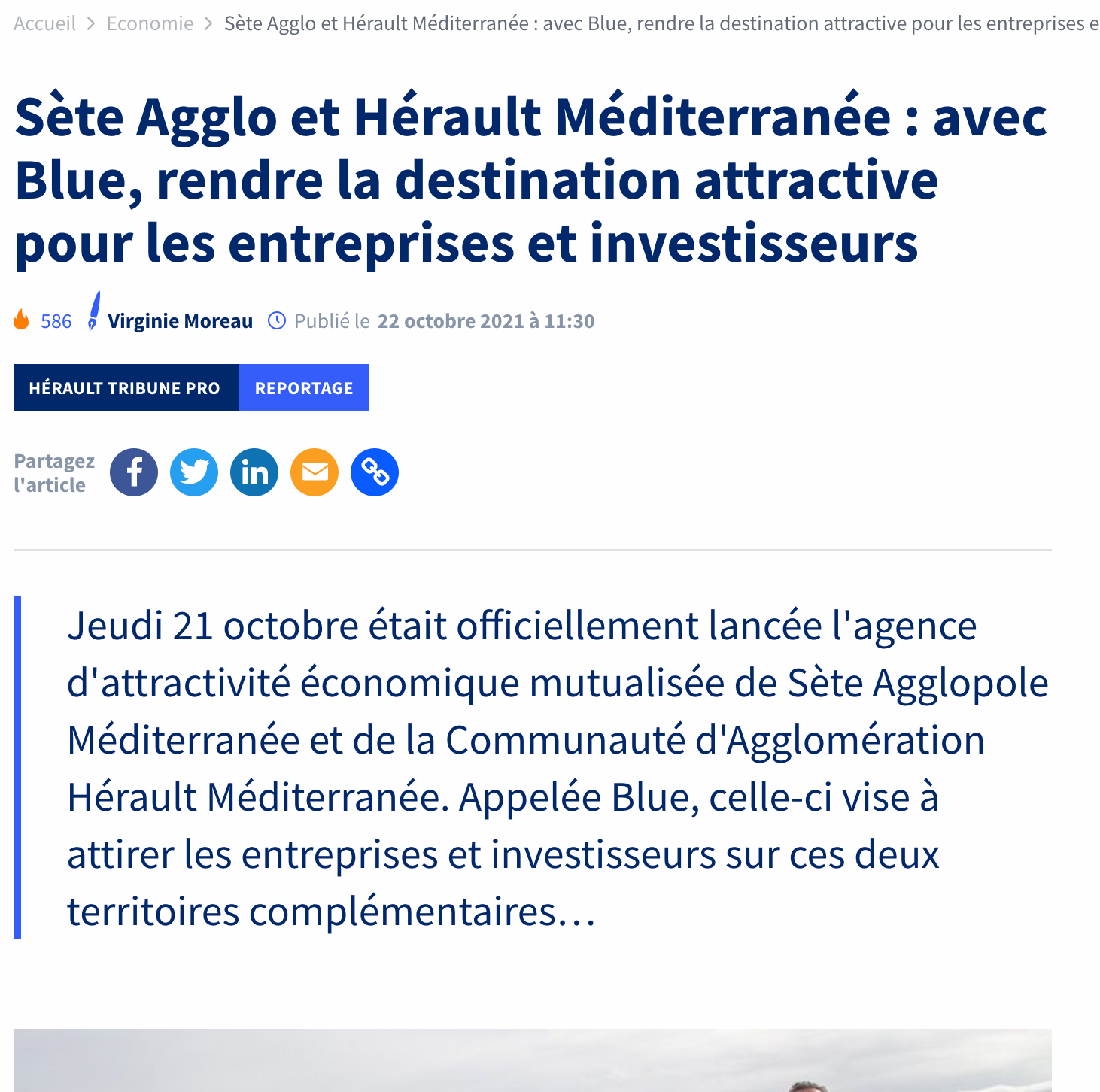The height and width of the screenshot is (1092, 1100).
Task: Select the Reportage category tag
Action: [x=303, y=387]
